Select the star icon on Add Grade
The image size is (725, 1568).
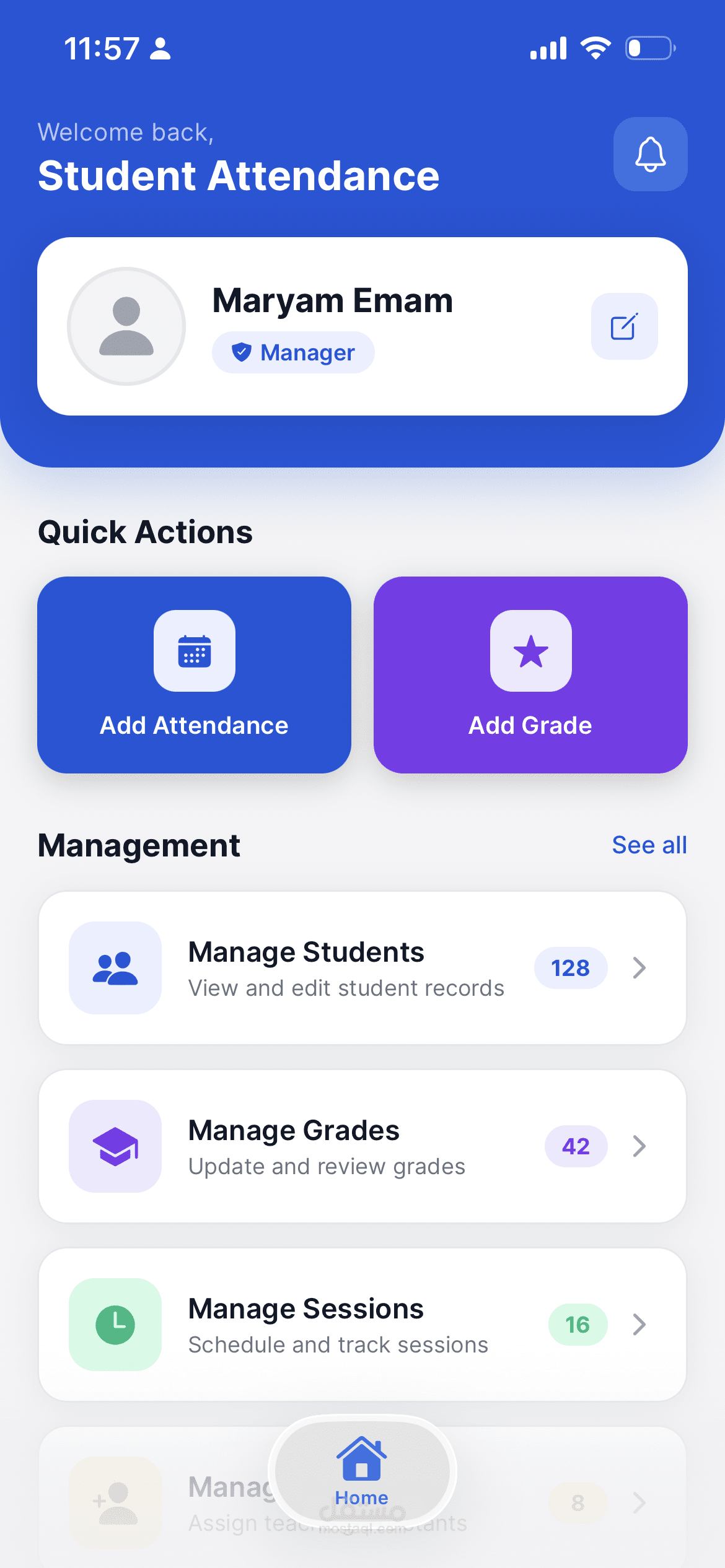pyautogui.click(x=531, y=651)
